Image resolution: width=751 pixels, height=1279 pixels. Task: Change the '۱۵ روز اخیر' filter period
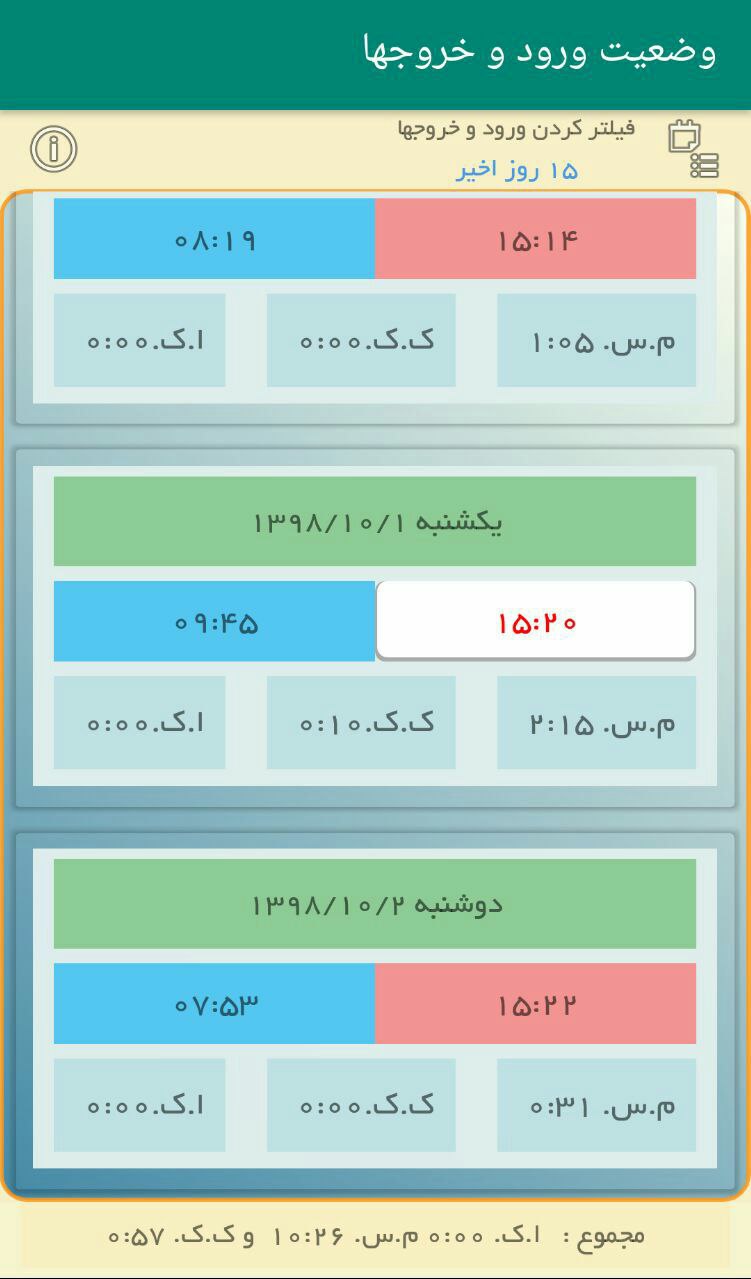(x=517, y=170)
